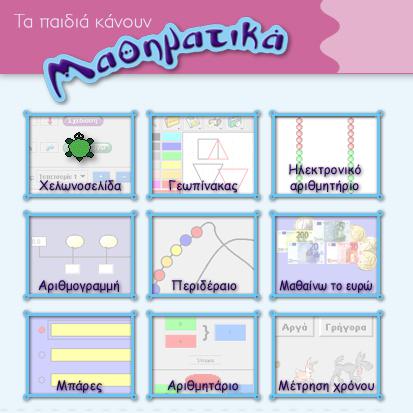
Task: Launch the Μπάρες tile
Action: (80, 355)
